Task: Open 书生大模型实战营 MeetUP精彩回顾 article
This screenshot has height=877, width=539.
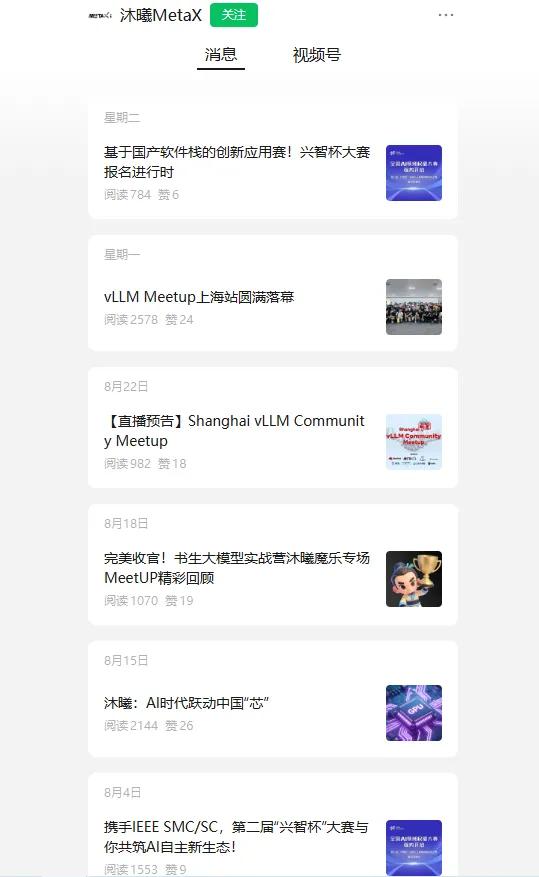Action: 273,565
